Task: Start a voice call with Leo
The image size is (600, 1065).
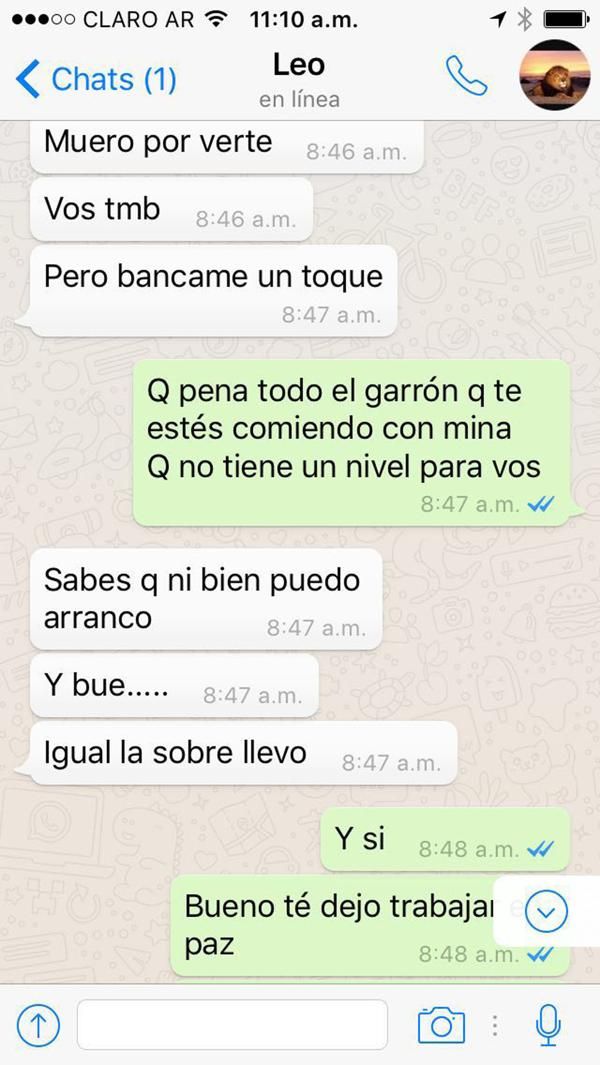Action: coord(465,75)
